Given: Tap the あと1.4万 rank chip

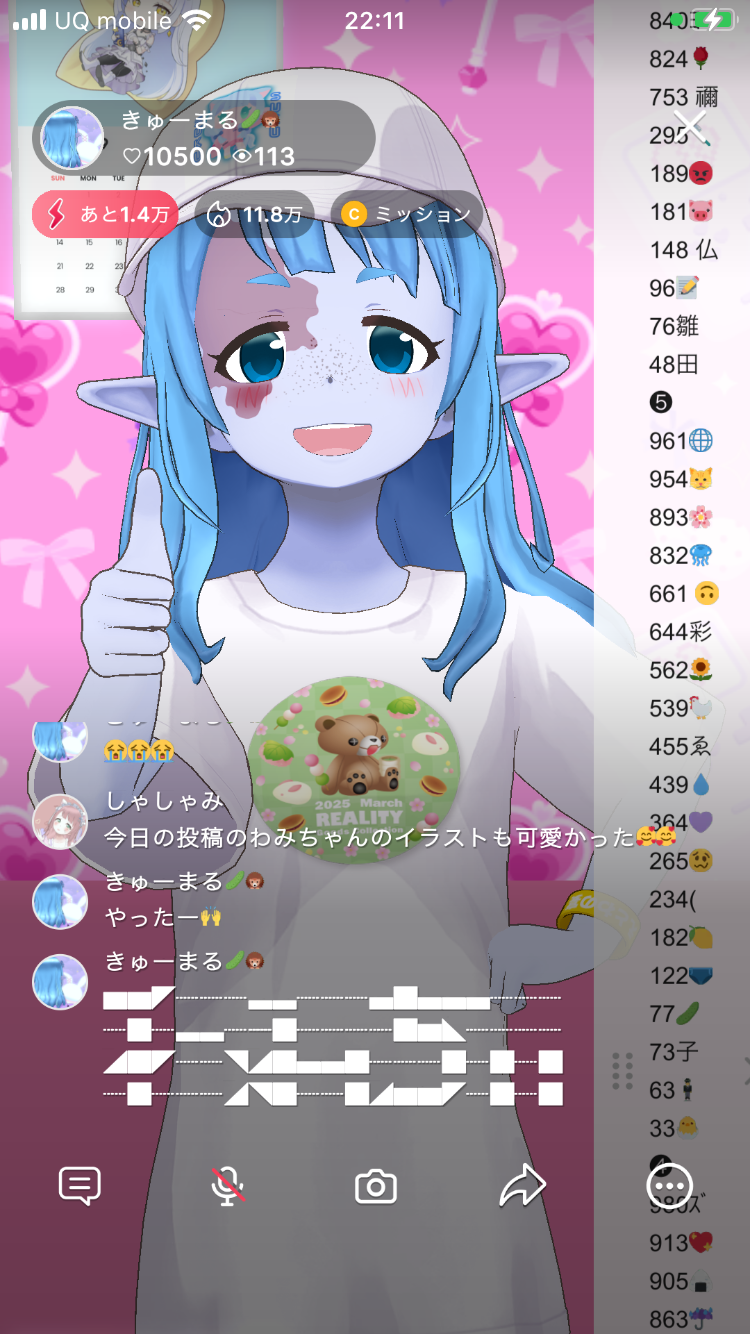Looking at the screenshot, I should 105,214.
